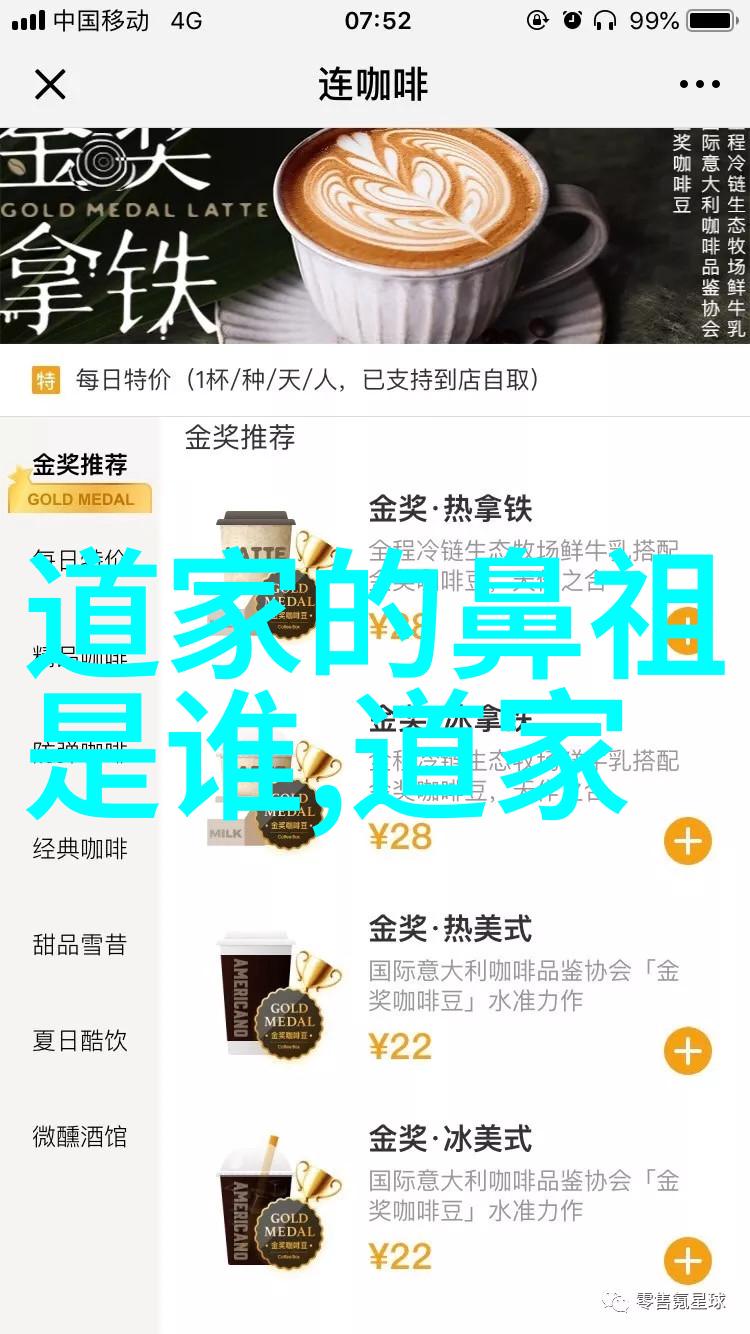Image resolution: width=750 pixels, height=1334 pixels.
Task: Add 金奖·热美式 to cart
Action: click(687, 1051)
